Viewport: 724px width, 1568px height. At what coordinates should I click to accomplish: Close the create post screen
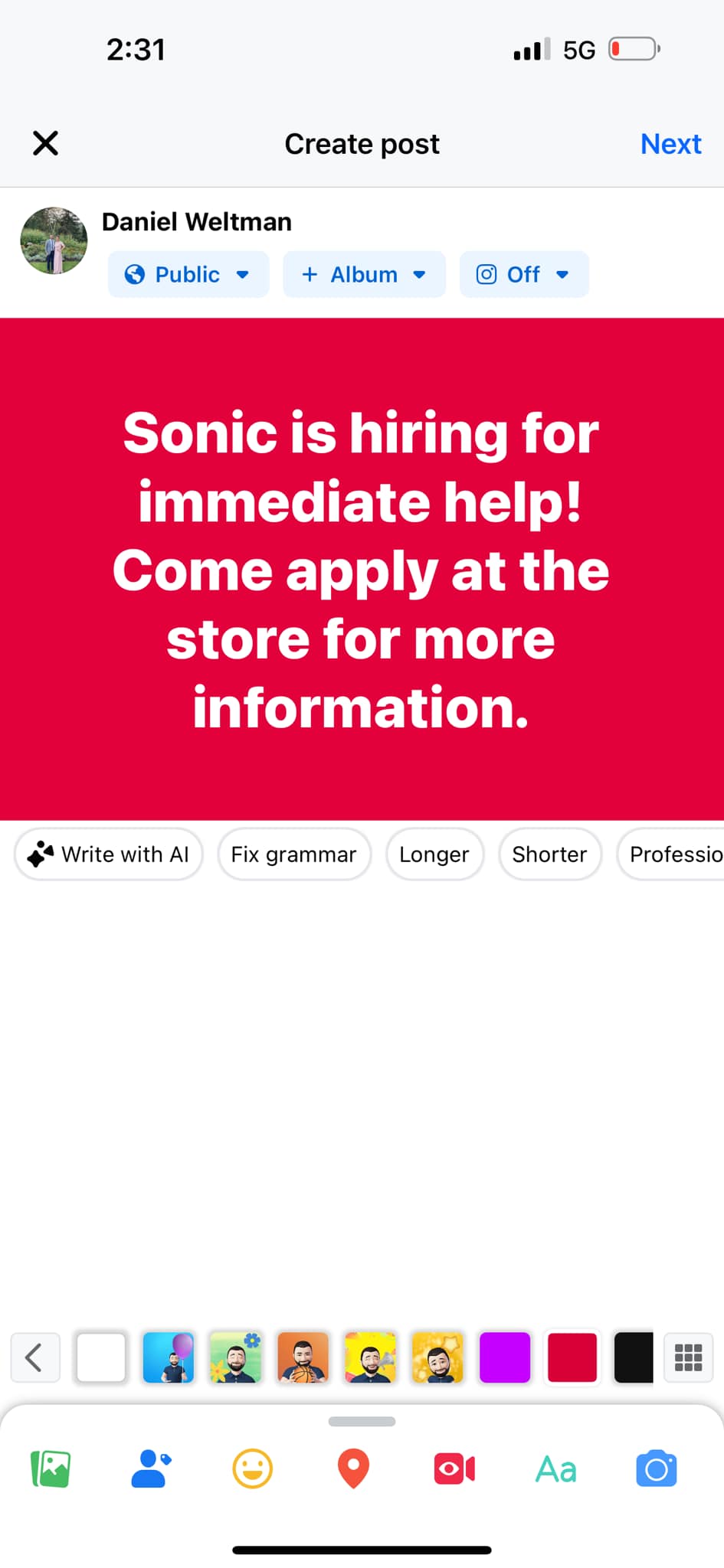pos(46,143)
